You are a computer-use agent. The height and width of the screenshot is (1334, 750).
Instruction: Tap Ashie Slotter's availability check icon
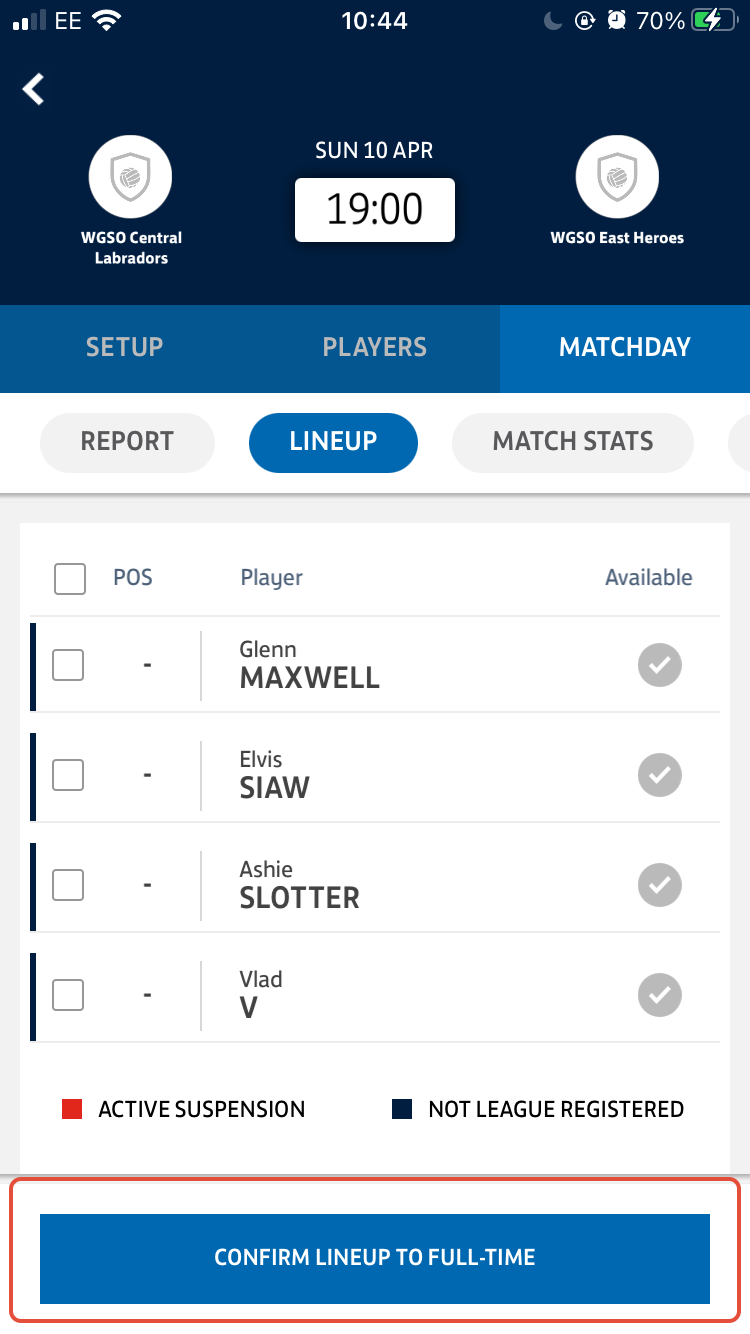tap(659, 884)
